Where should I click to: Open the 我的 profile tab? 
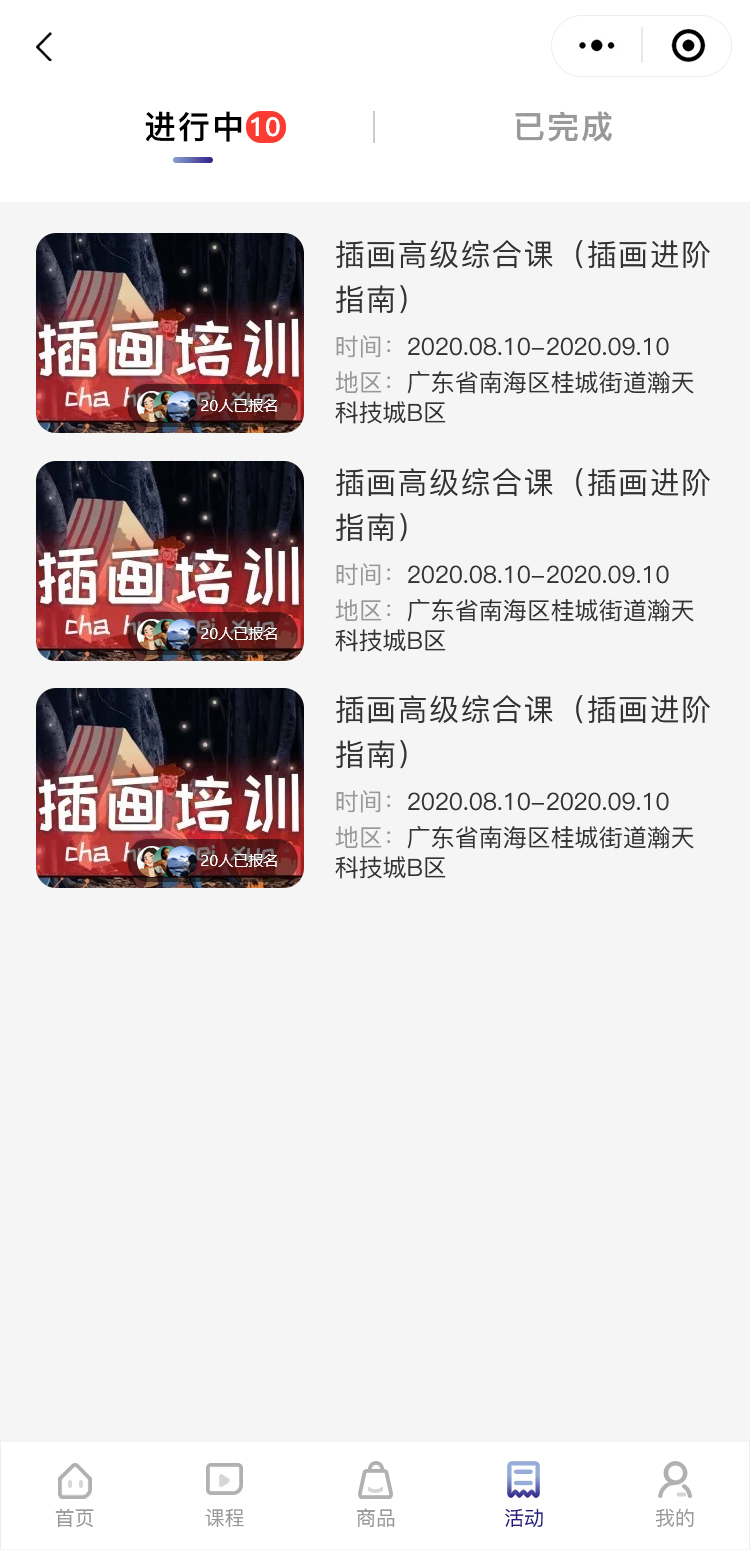pyautogui.click(x=674, y=1495)
